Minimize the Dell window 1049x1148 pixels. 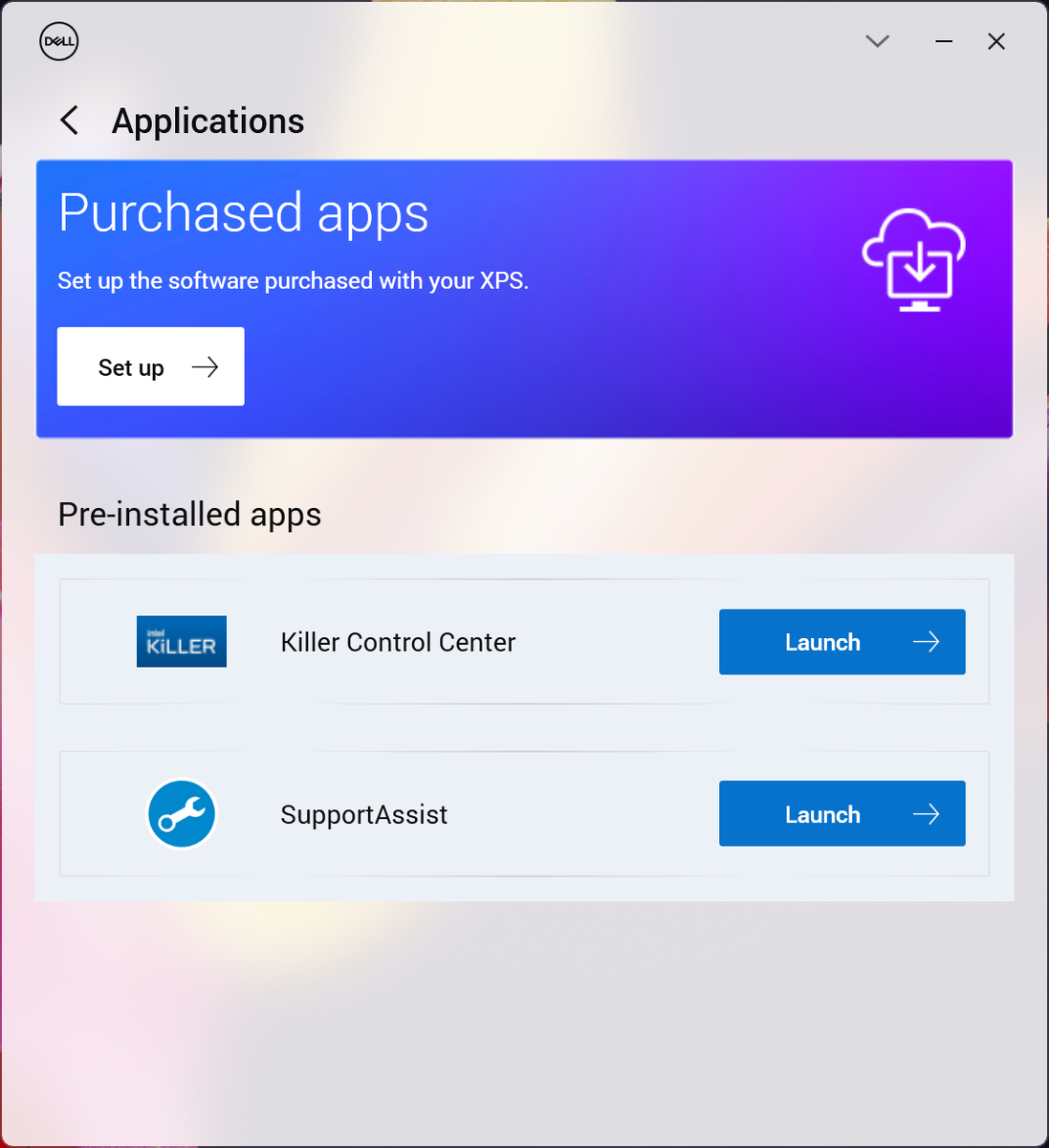pyautogui.click(x=944, y=41)
